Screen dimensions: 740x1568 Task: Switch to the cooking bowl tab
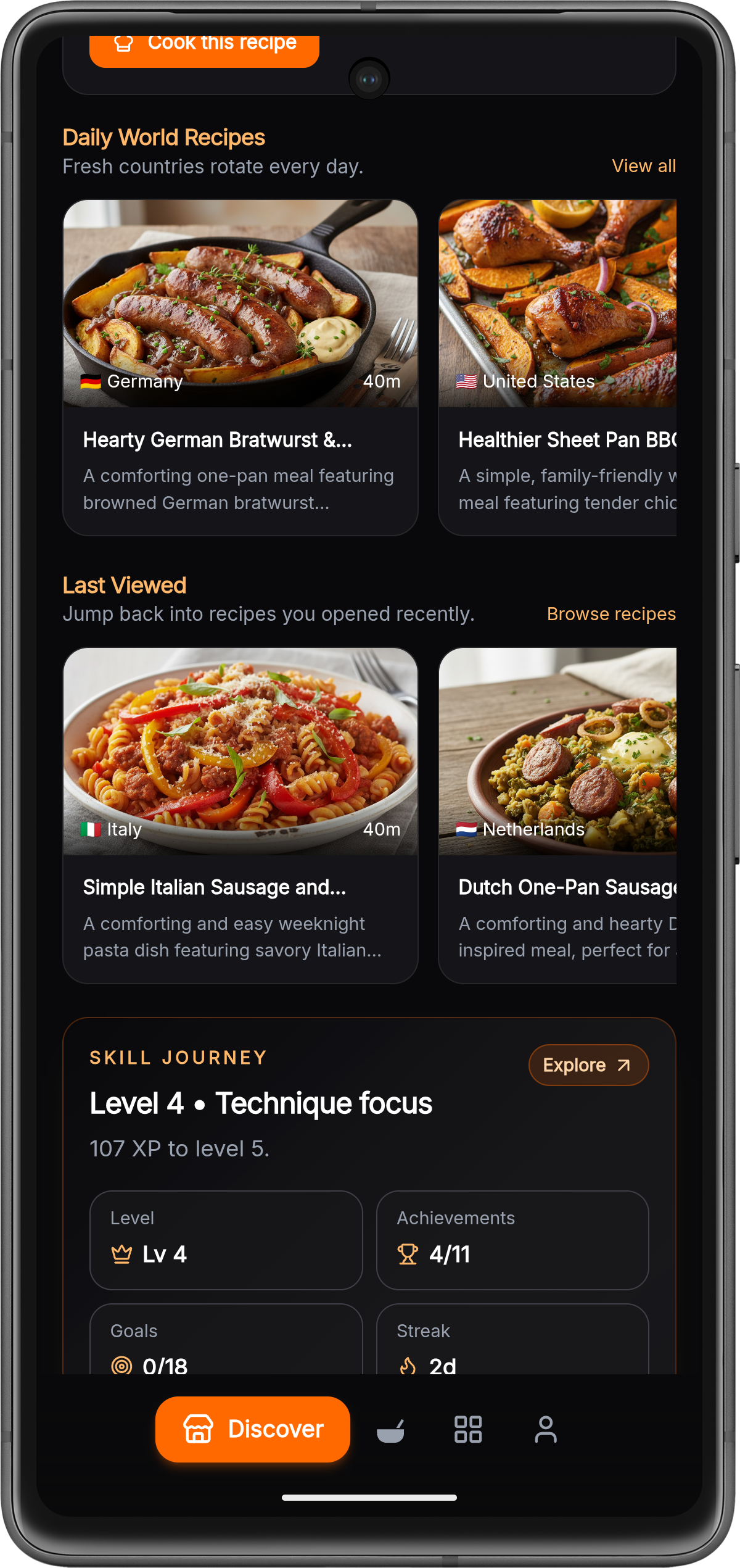pos(390,1430)
